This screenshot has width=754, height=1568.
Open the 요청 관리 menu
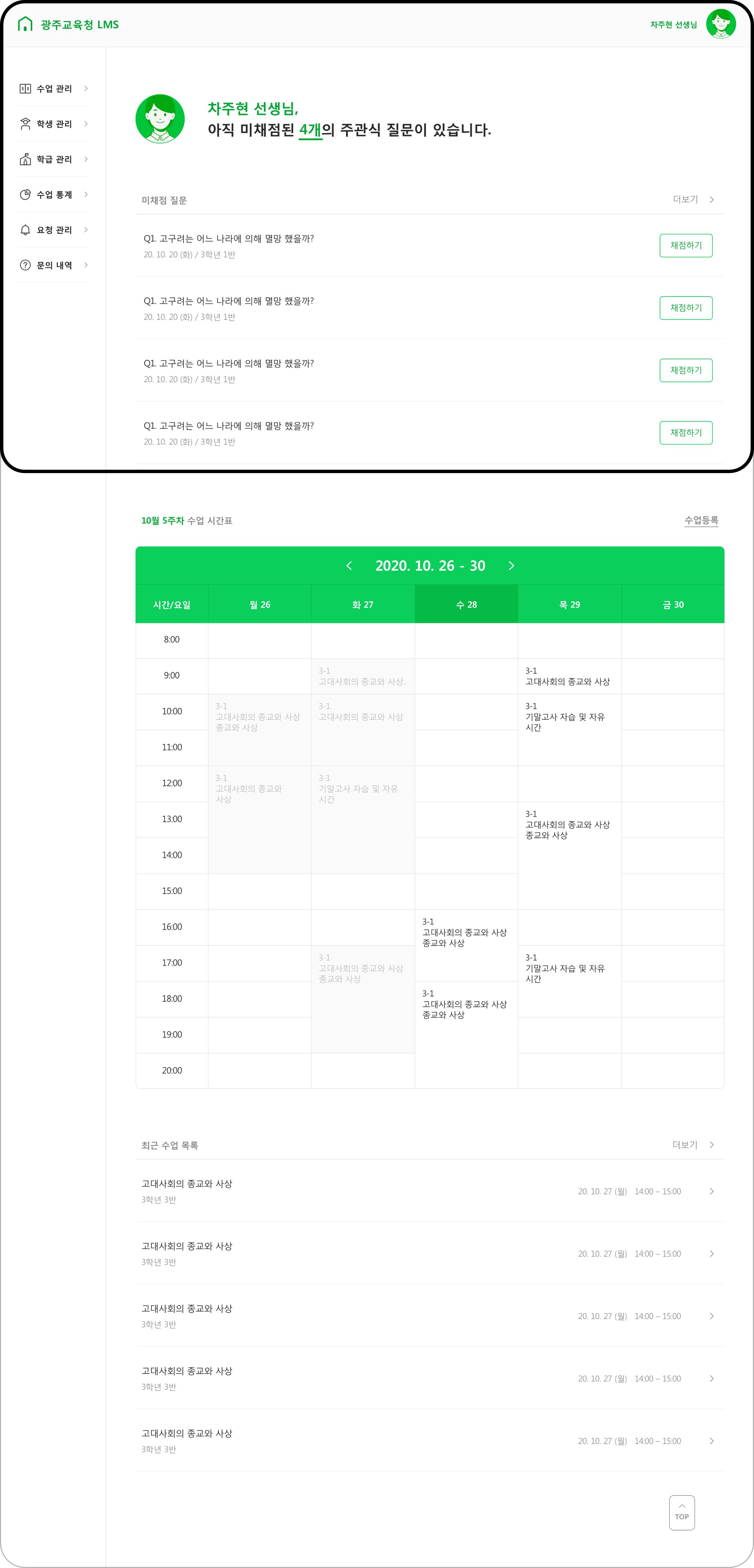54,230
